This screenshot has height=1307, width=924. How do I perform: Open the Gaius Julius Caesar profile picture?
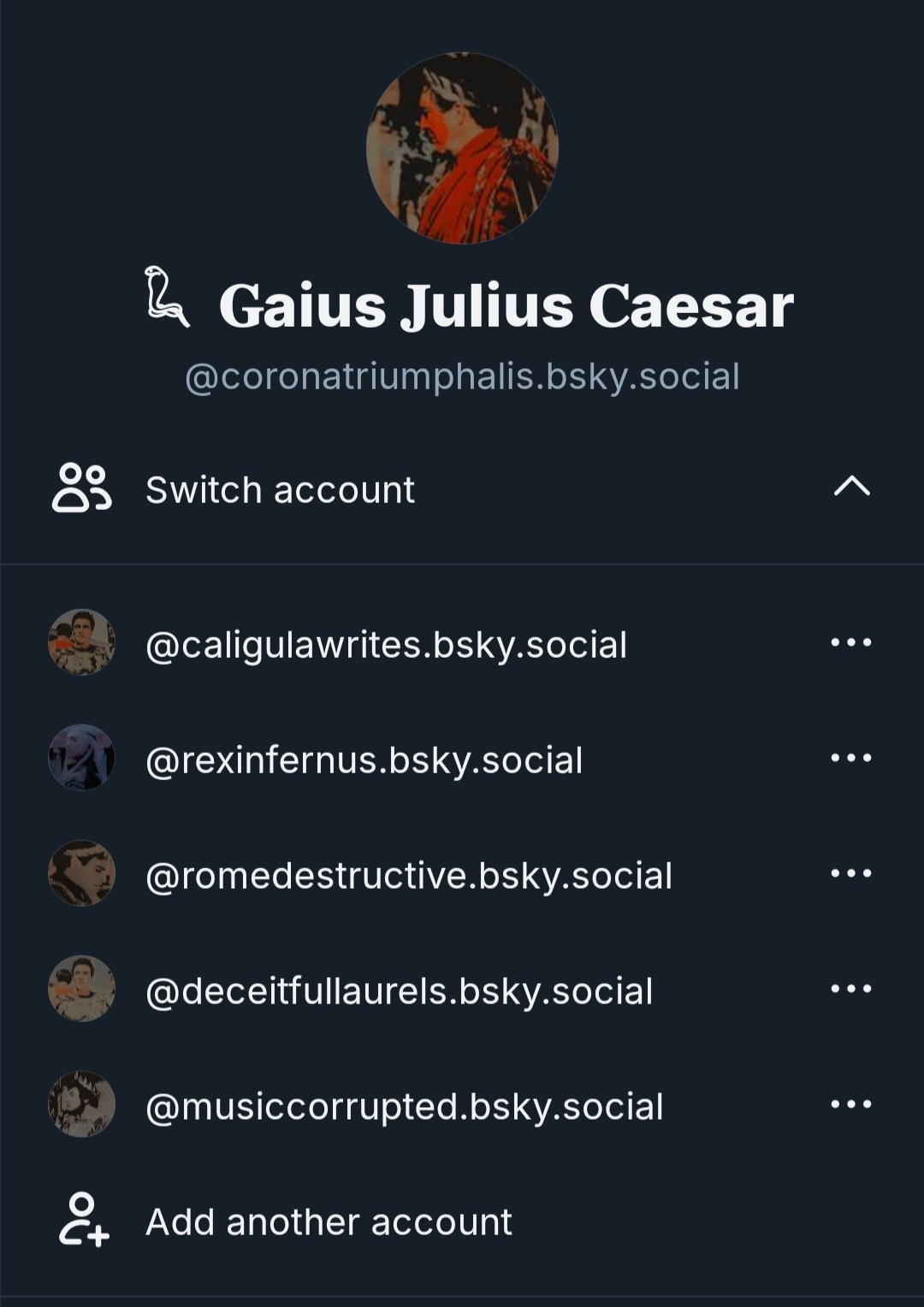462,148
